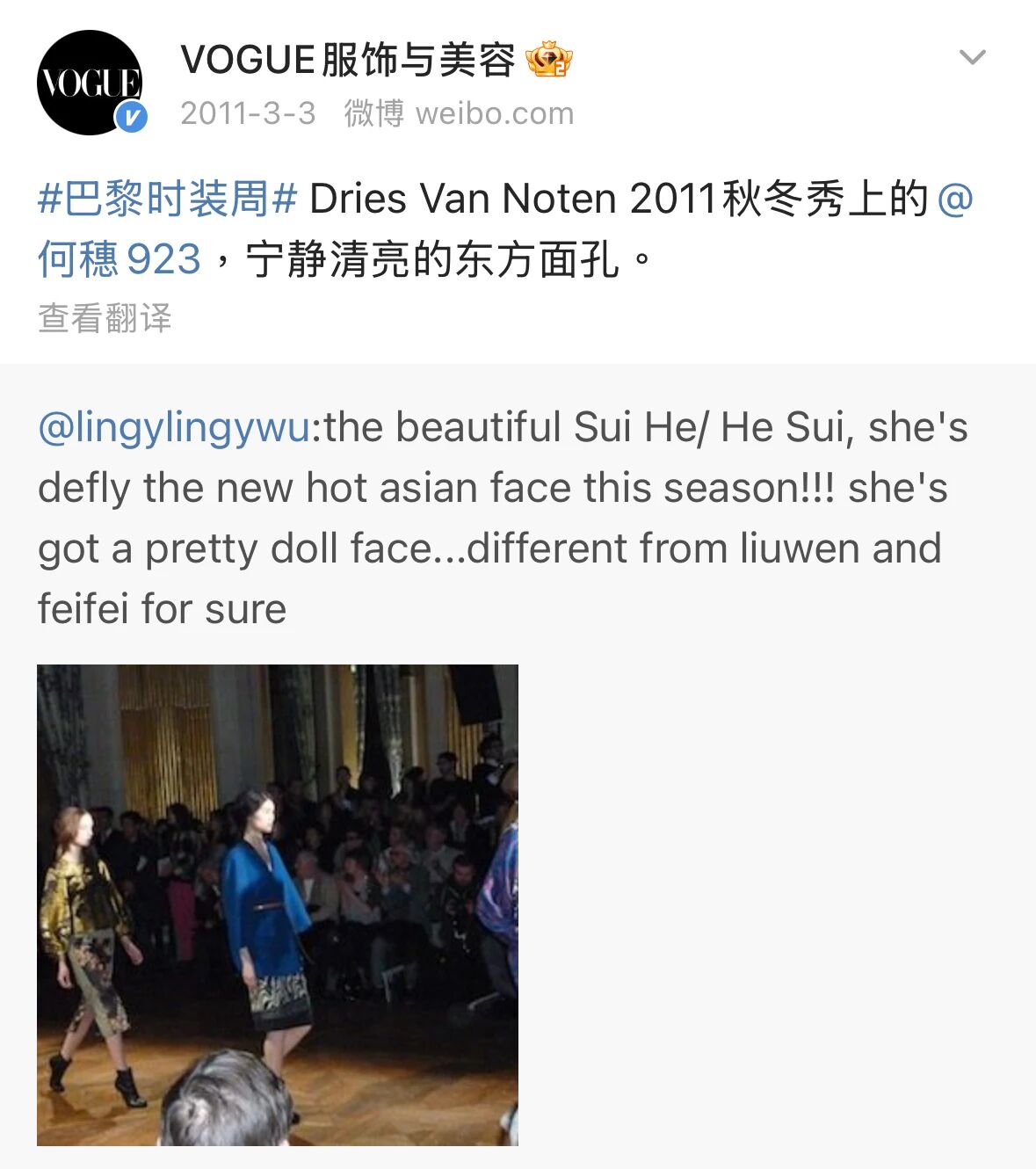
Task: Open the @何穗923 mention
Action: [x=120, y=259]
